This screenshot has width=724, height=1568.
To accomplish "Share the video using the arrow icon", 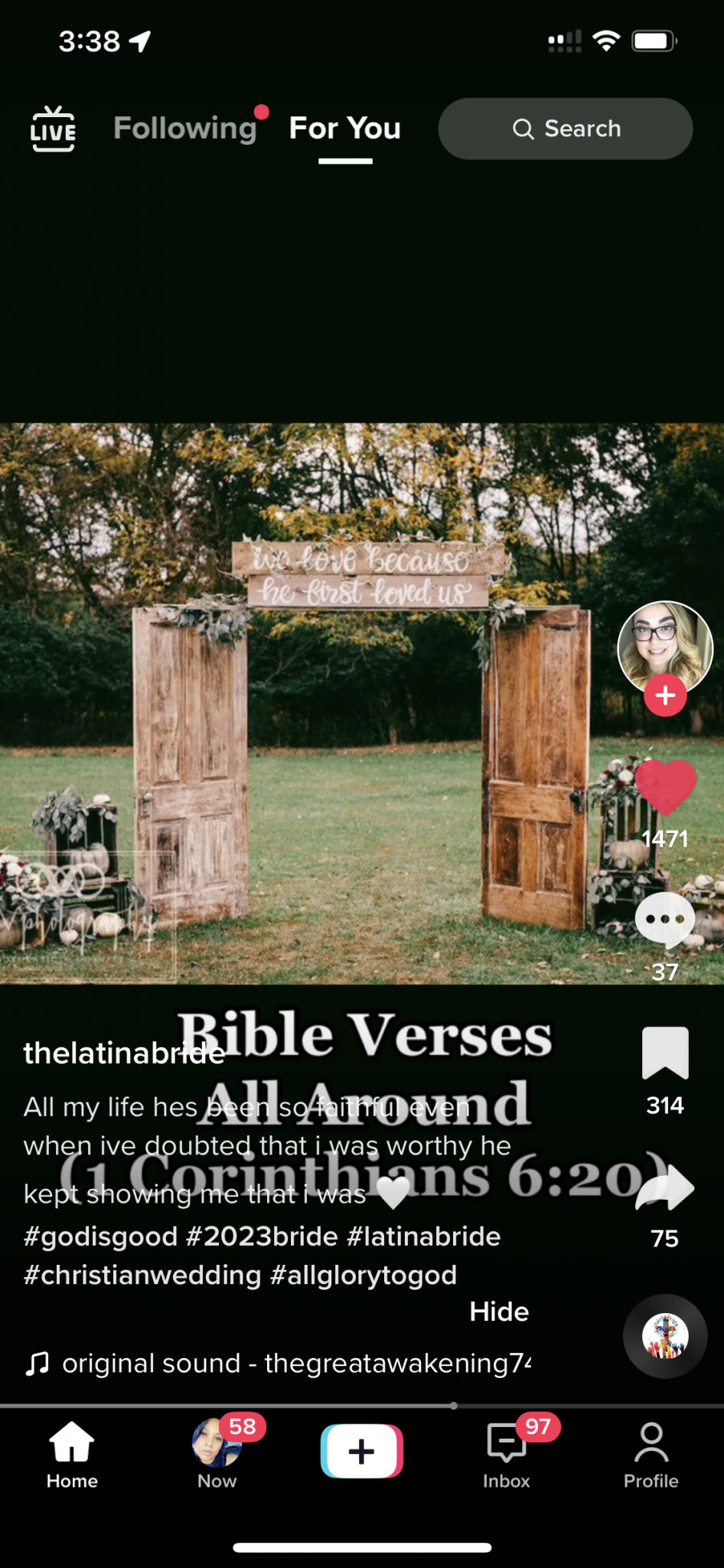I will pos(665,1187).
